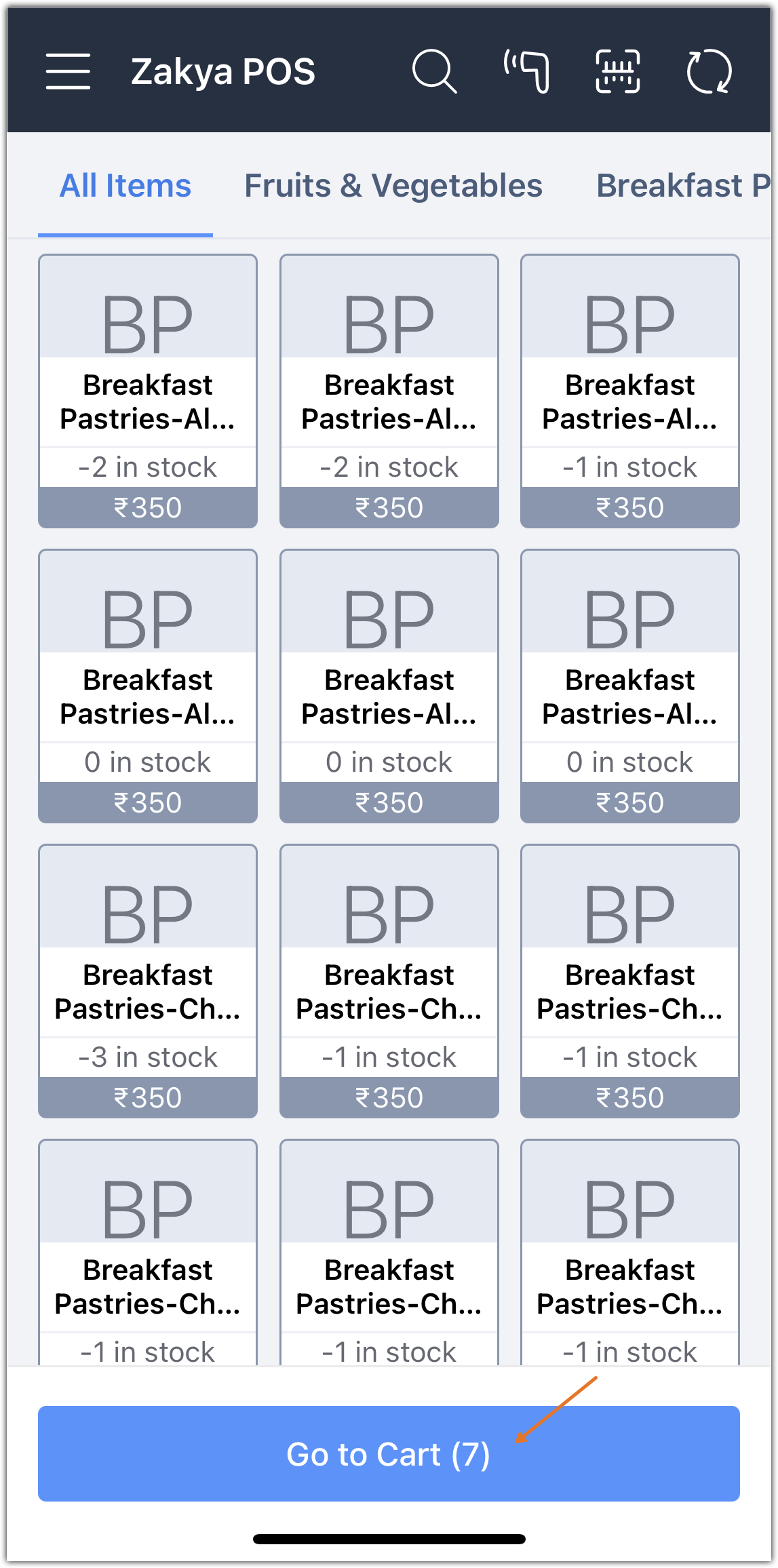778x1568 pixels.
Task: Tap the handheld scanner icon
Action: (x=527, y=71)
